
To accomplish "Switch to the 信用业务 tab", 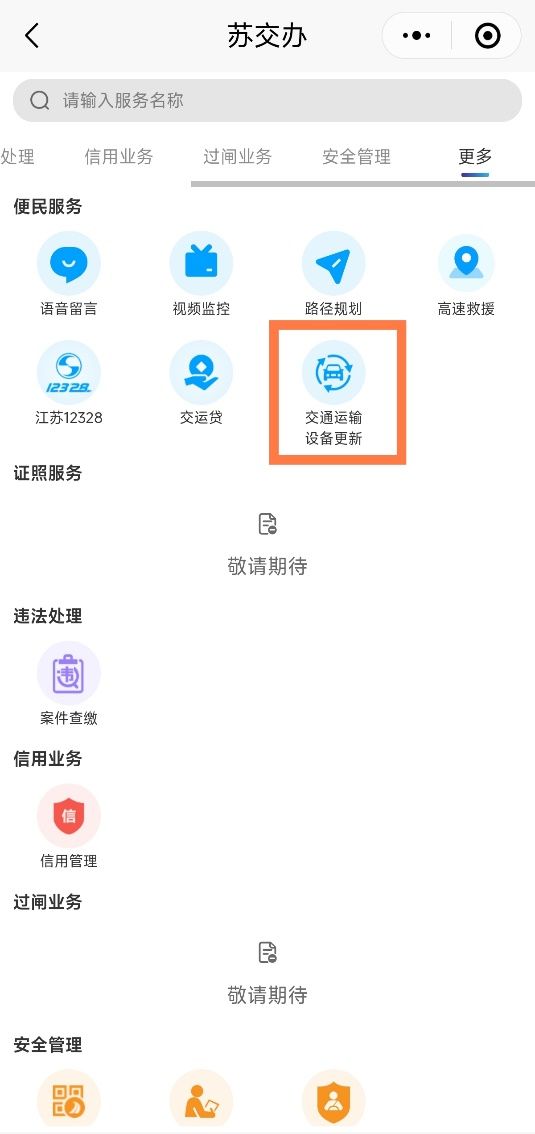I will click(119, 156).
